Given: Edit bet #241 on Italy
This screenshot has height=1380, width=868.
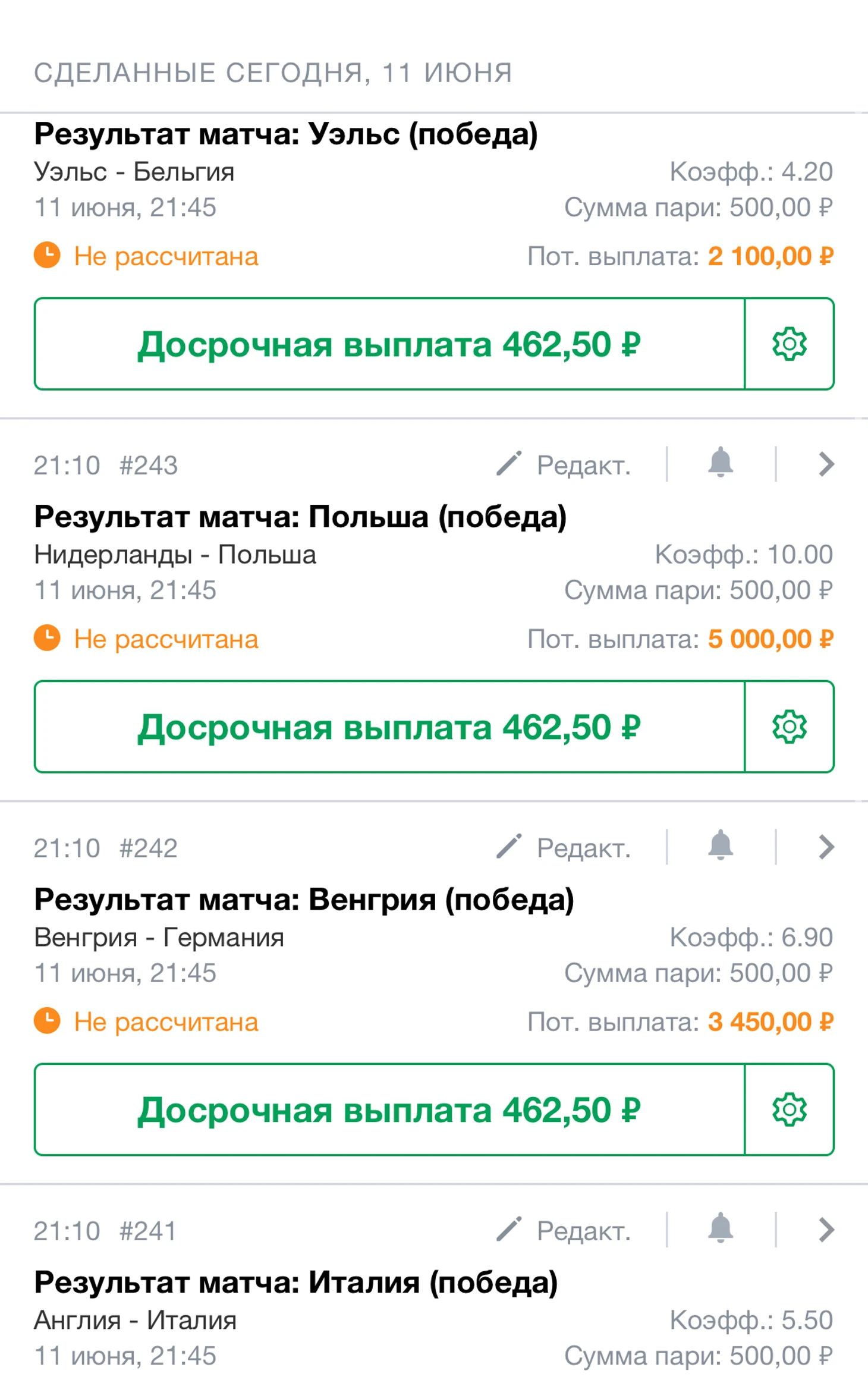Looking at the screenshot, I should click(x=564, y=1231).
